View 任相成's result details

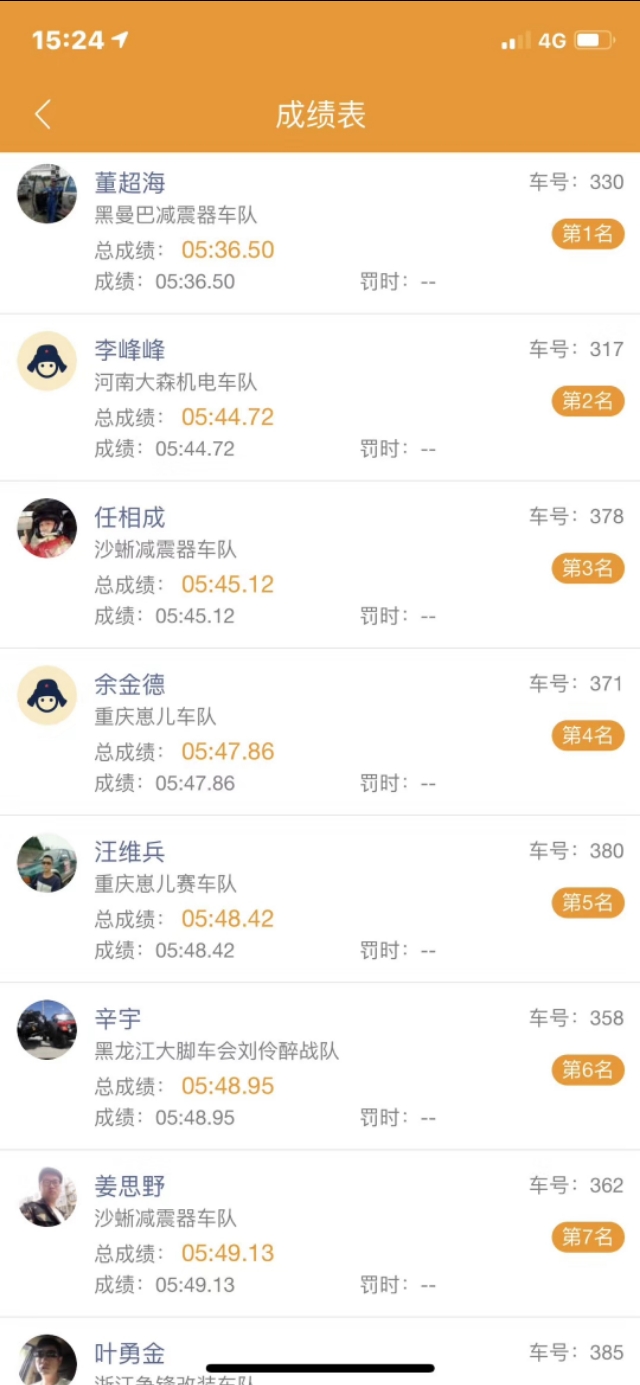pos(320,565)
